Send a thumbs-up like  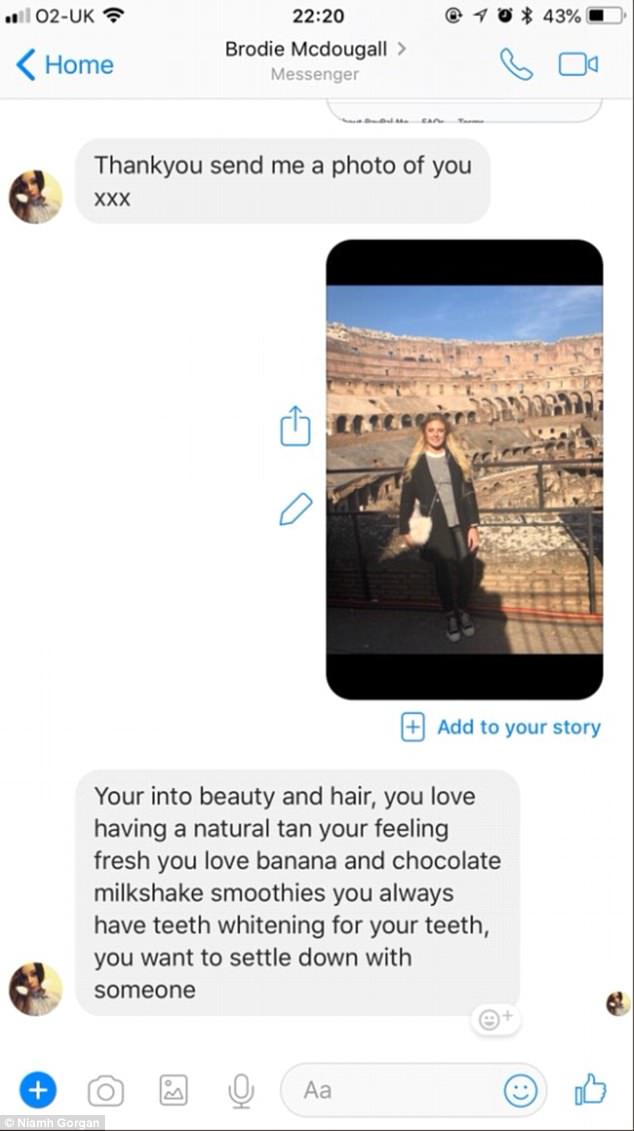click(x=590, y=1089)
